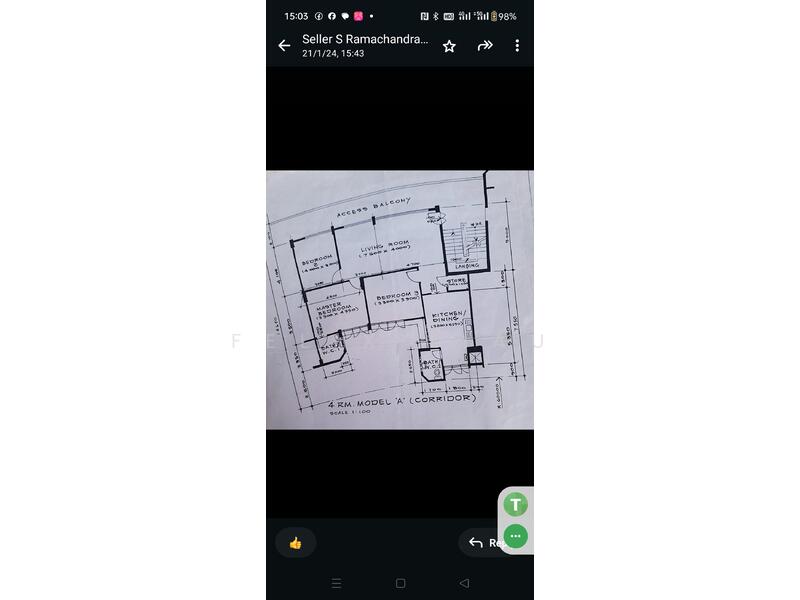Star this image message

click(x=449, y=46)
